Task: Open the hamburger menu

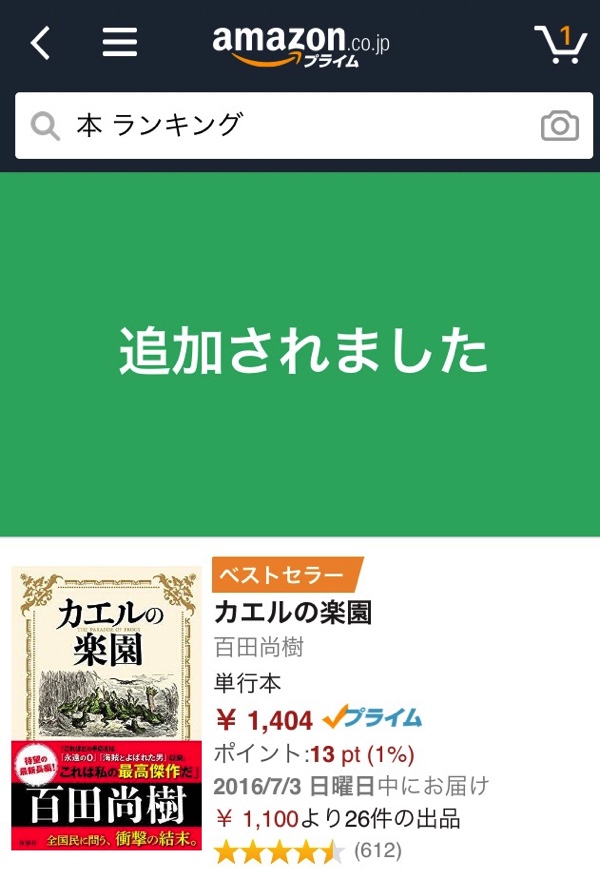Action: click(x=120, y=43)
